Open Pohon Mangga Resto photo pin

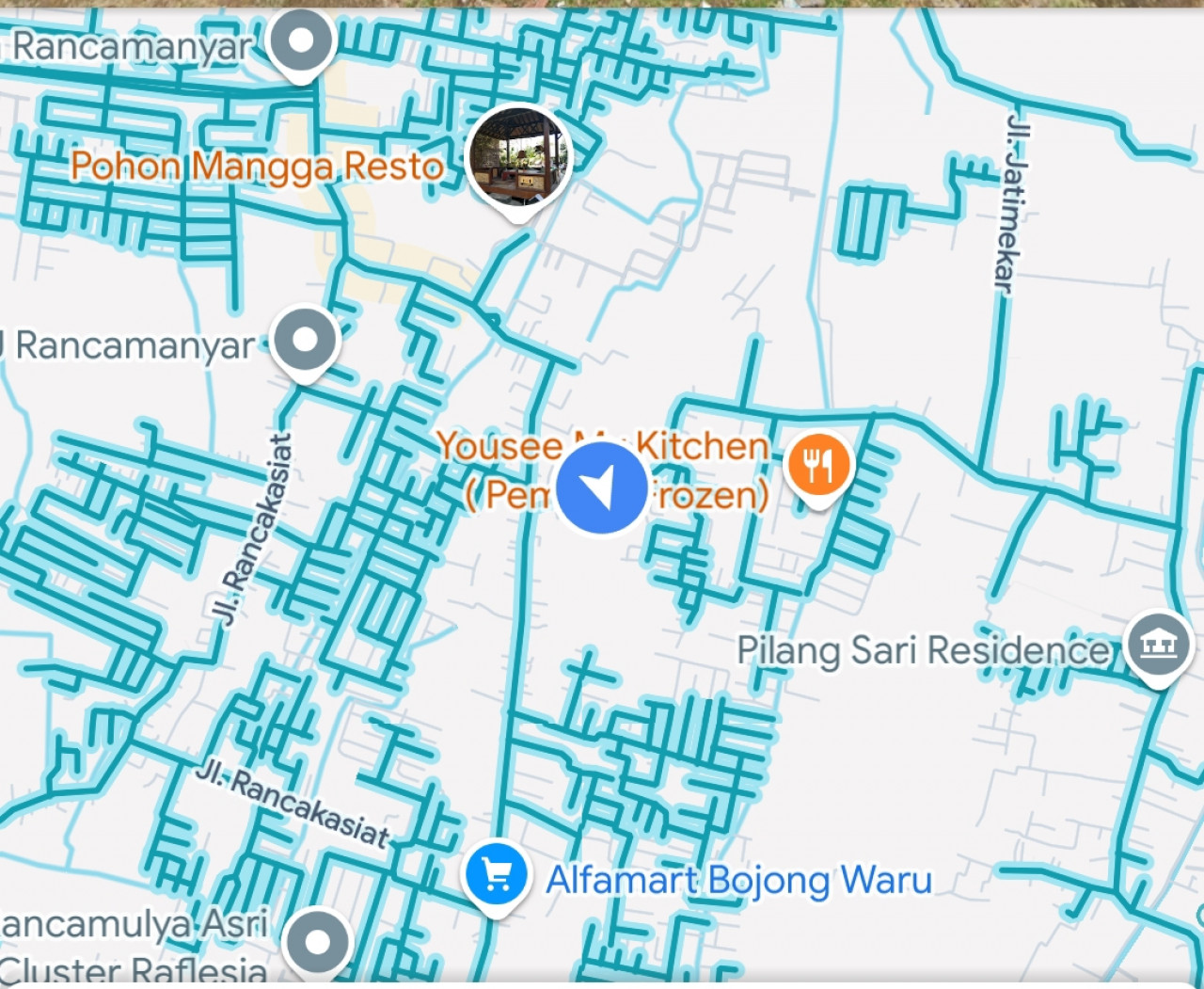(518, 157)
